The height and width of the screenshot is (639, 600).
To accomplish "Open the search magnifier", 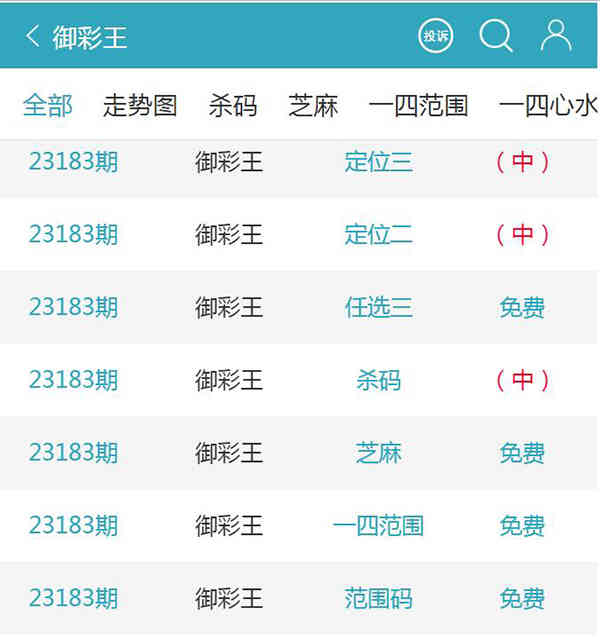I will pyautogui.click(x=495, y=37).
